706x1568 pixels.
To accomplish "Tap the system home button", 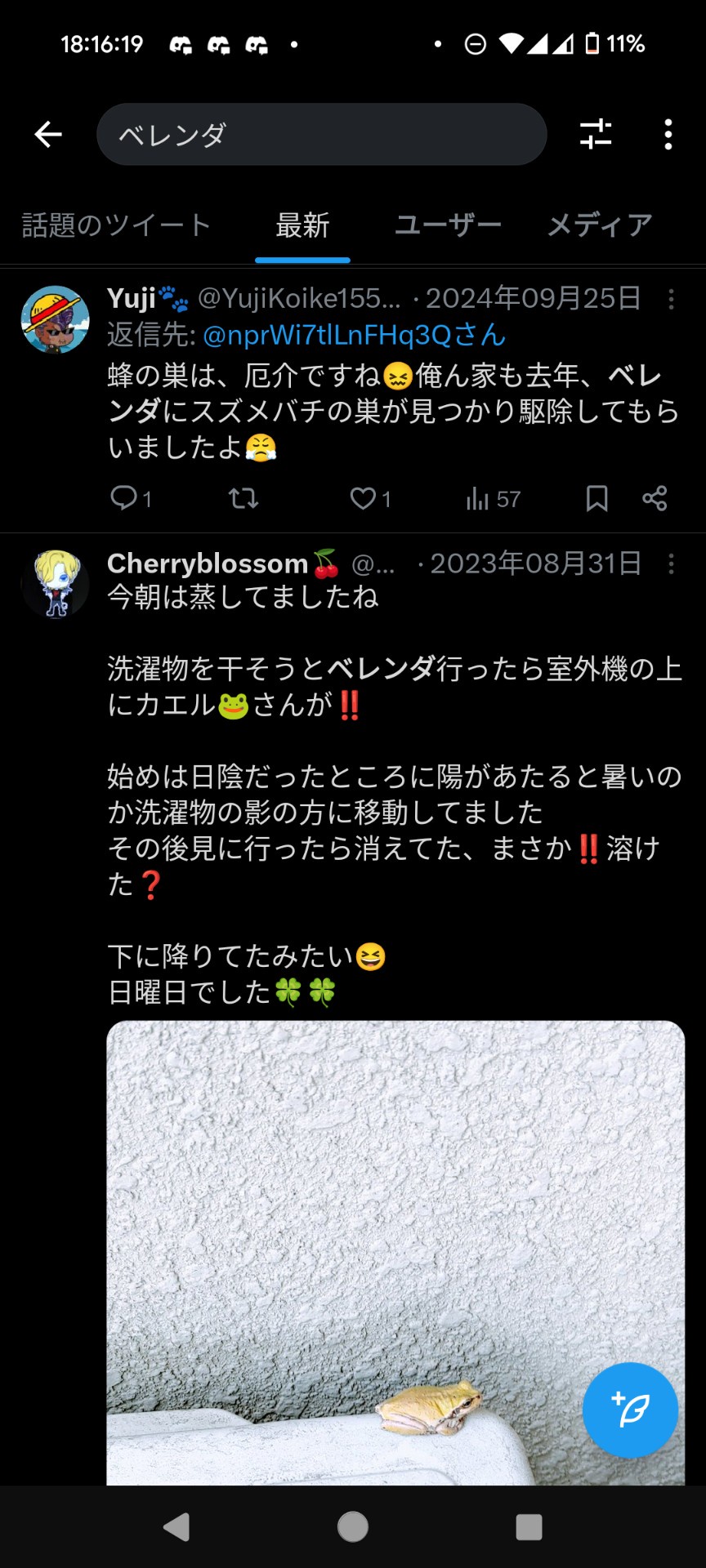I will [x=353, y=1526].
